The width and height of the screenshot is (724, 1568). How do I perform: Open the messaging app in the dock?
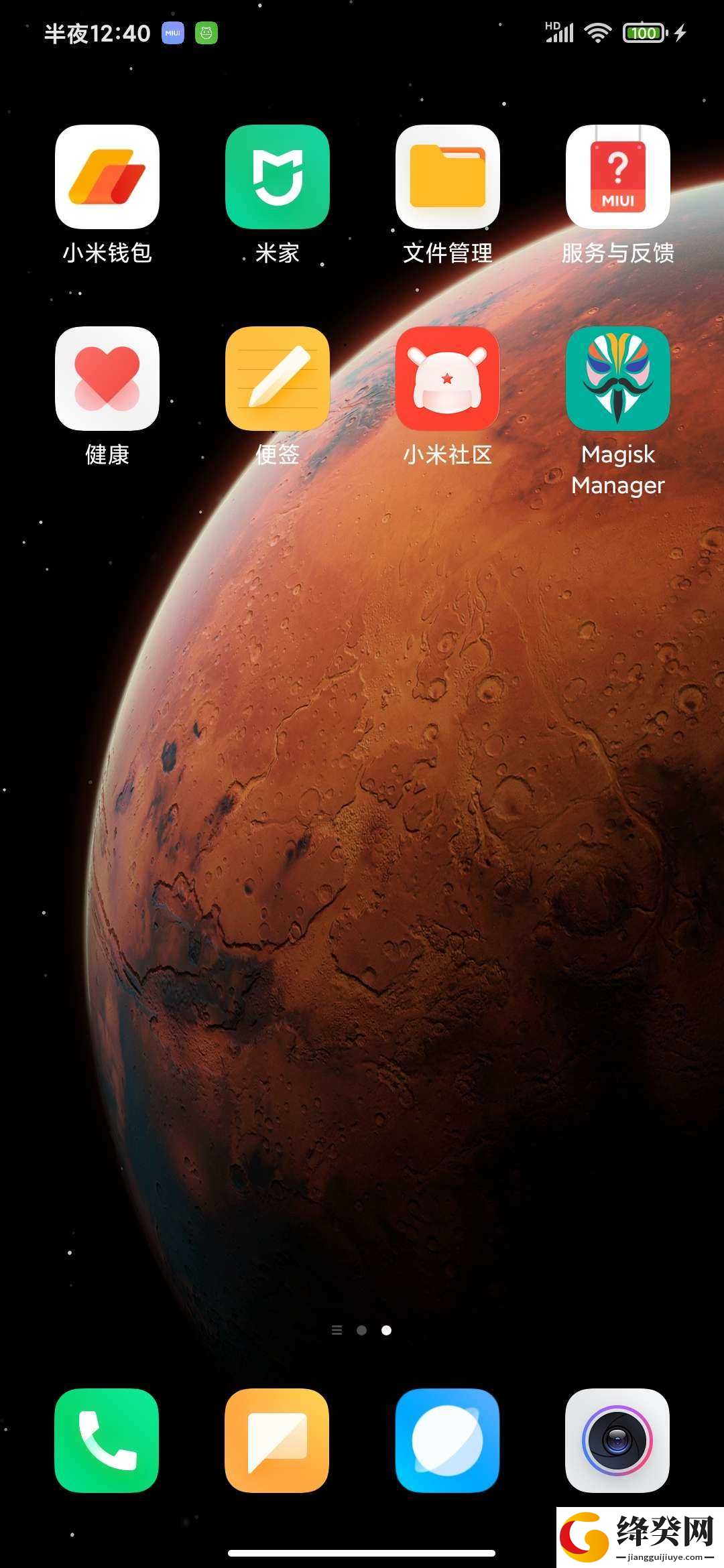coord(278,1441)
